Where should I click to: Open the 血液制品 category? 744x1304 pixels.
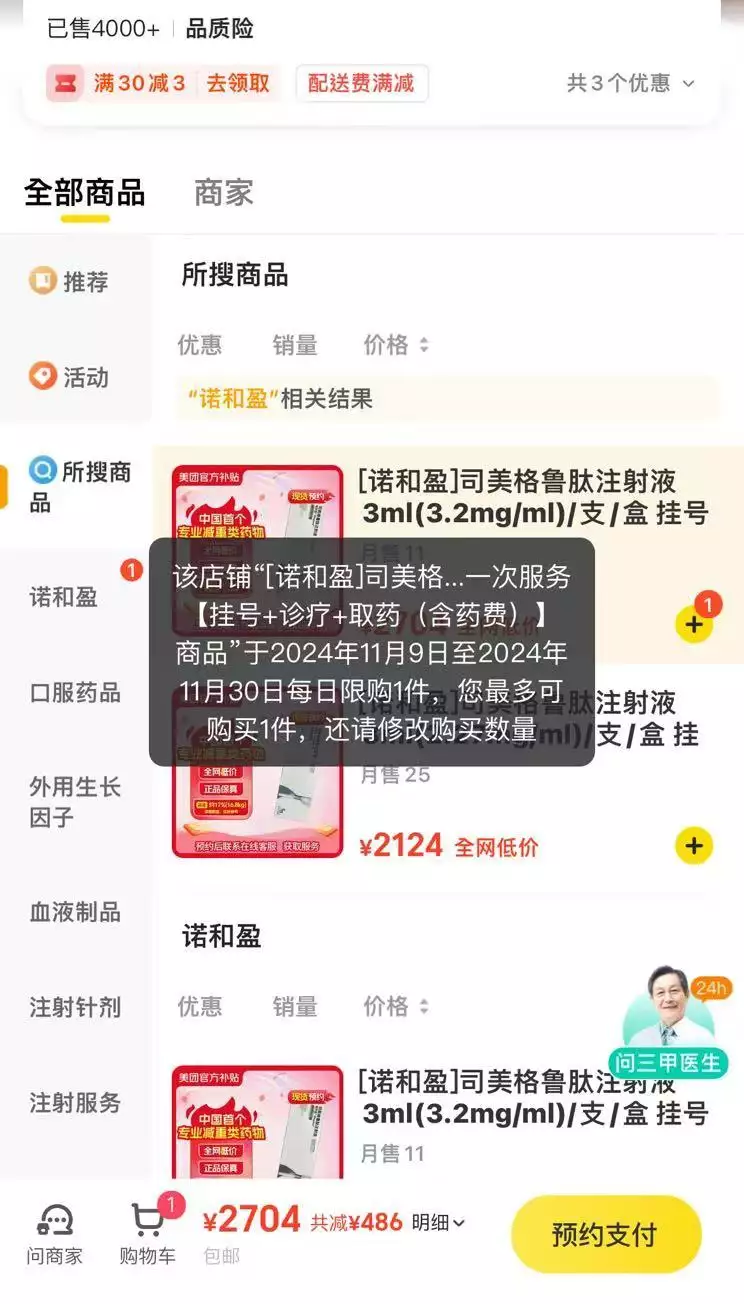[74, 912]
